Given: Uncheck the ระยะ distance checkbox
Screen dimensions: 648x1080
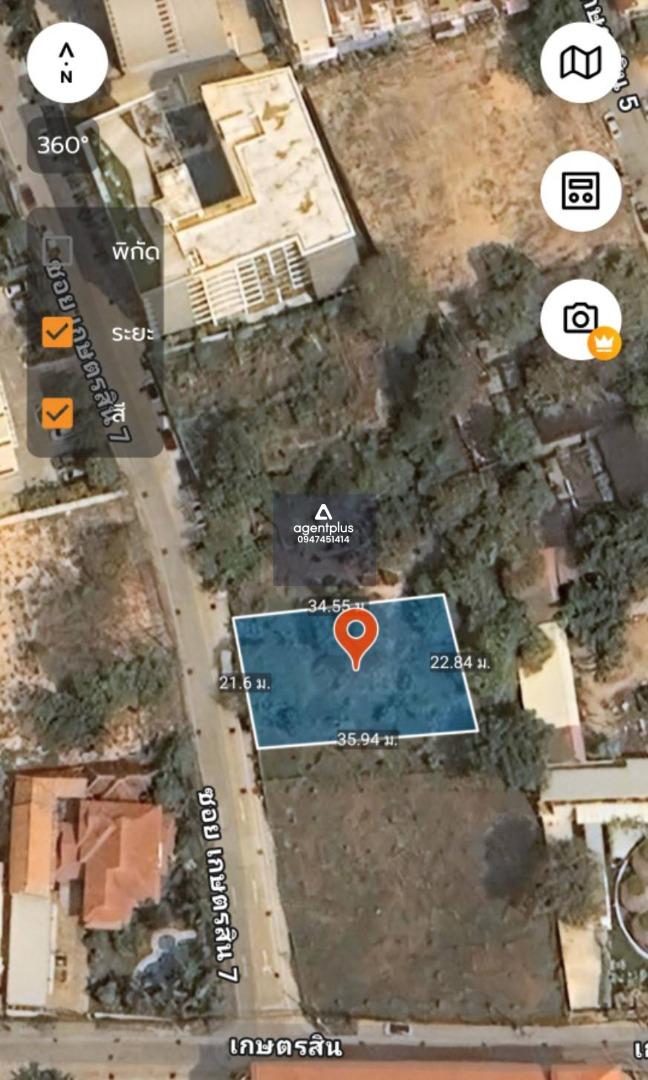Looking at the screenshot, I should click(x=58, y=332).
